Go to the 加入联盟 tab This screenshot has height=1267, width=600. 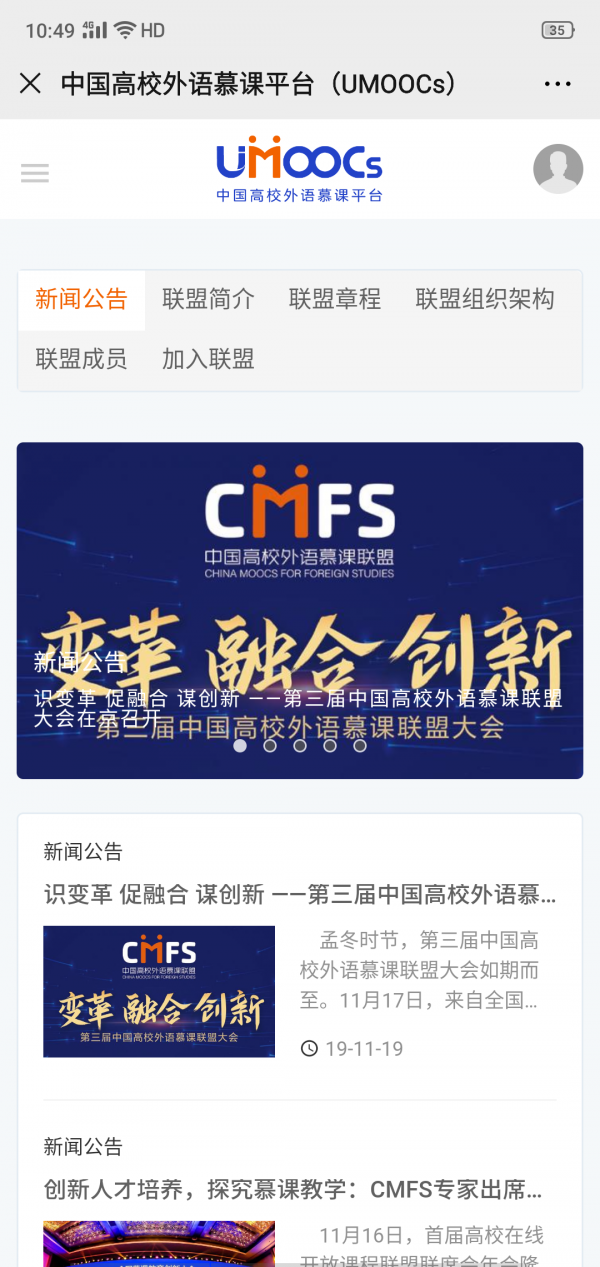pyautogui.click(x=208, y=359)
